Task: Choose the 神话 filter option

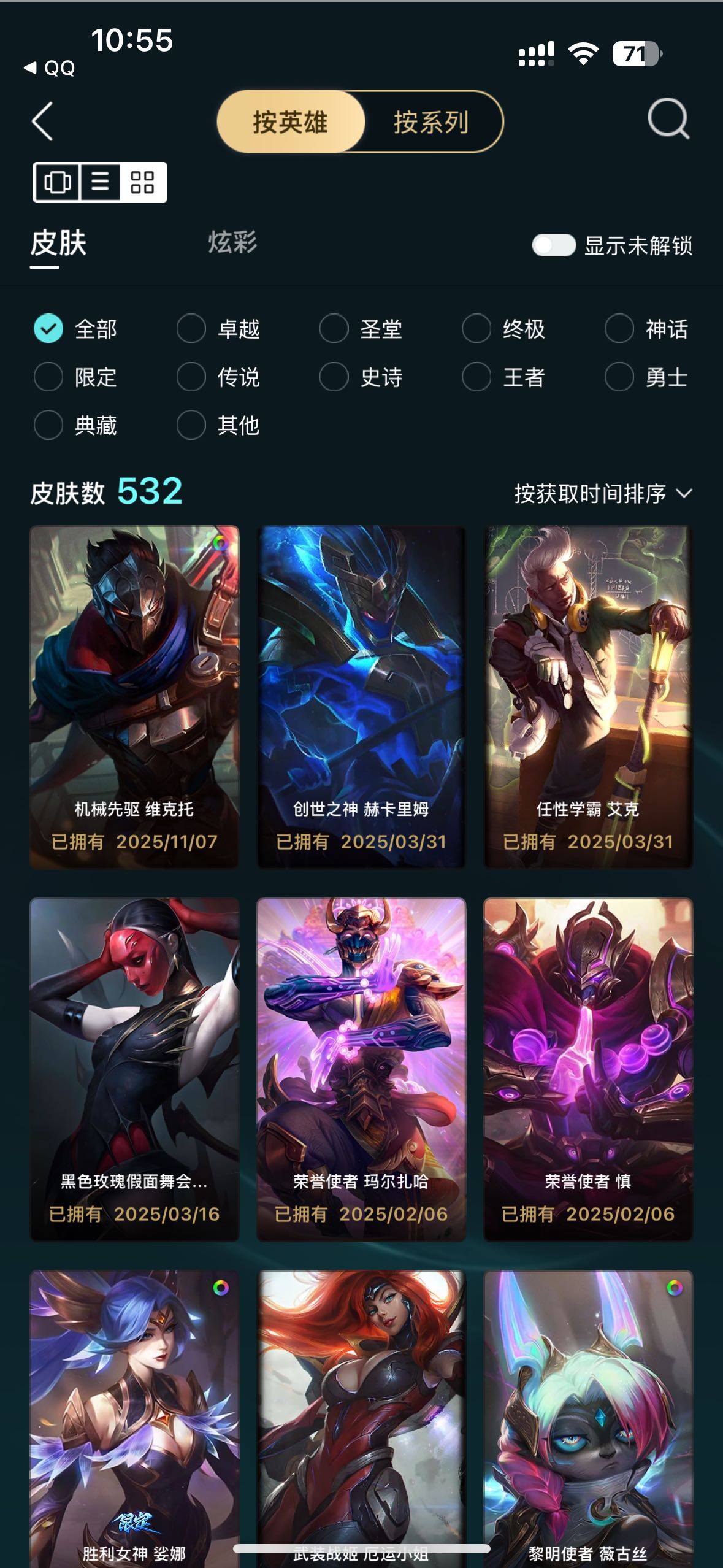Action: pos(647,329)
